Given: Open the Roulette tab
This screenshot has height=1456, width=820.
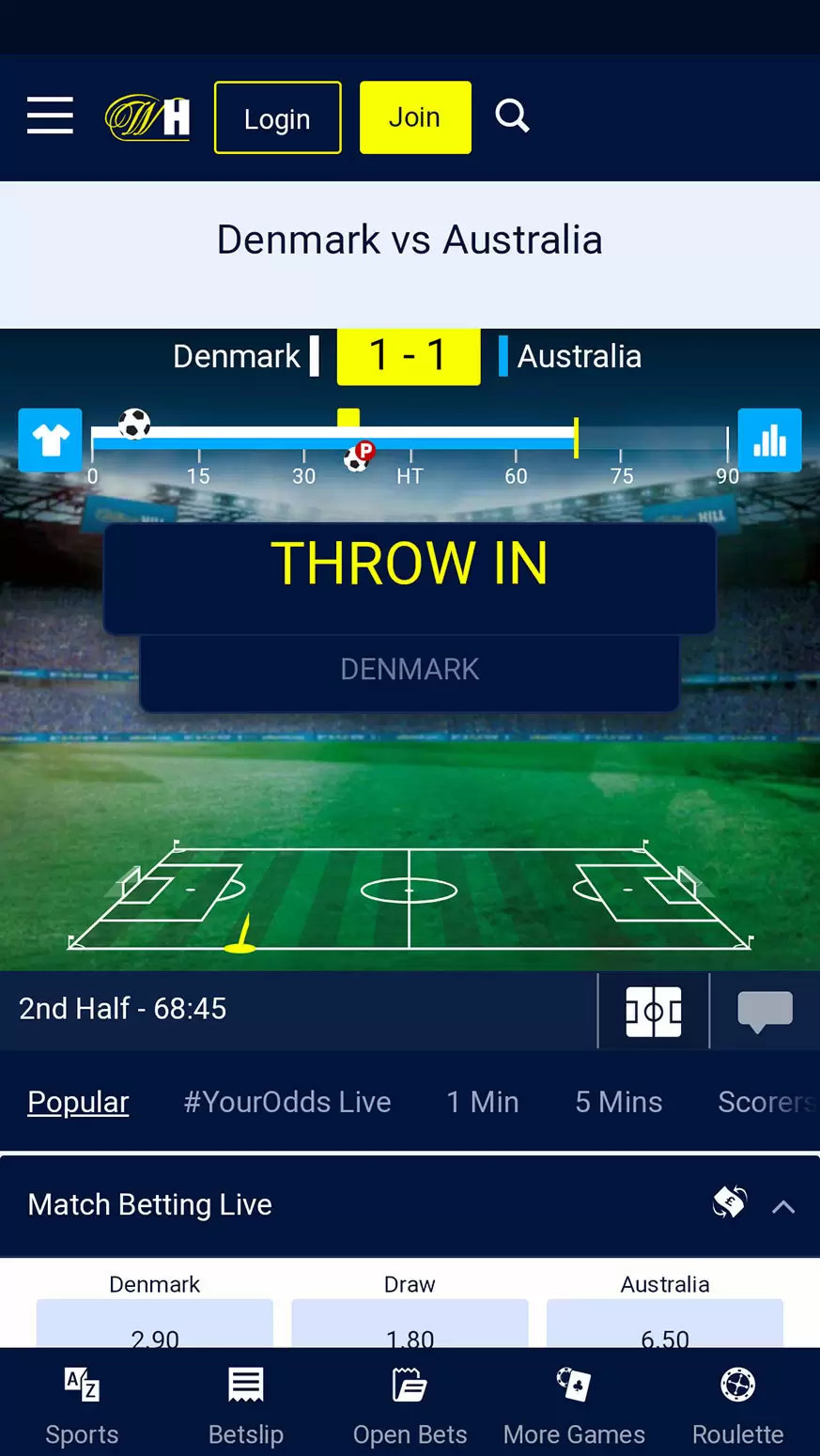Looking at the screenshot, I should 737,1403.
